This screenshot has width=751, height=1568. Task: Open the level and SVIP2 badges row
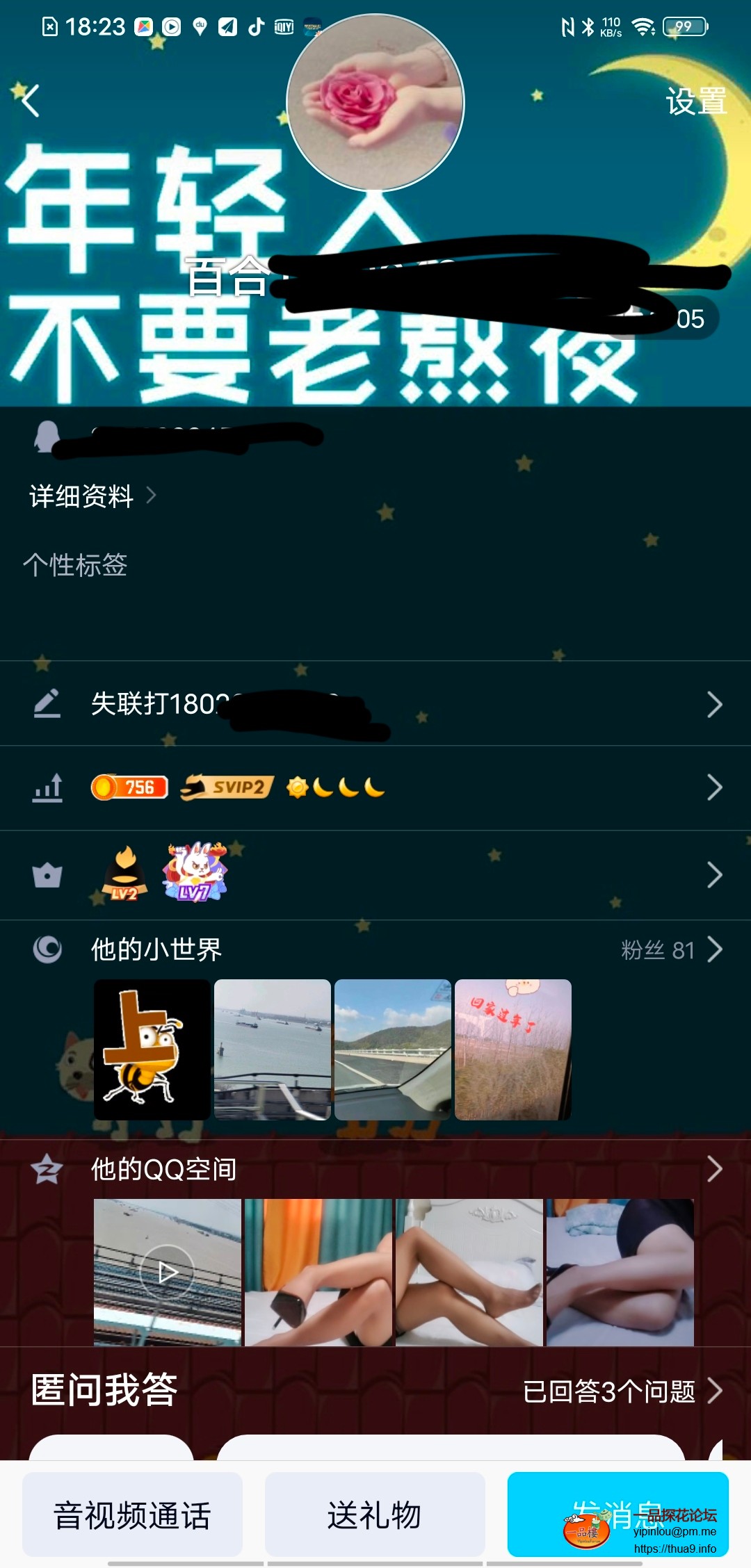tap(375, 787)
